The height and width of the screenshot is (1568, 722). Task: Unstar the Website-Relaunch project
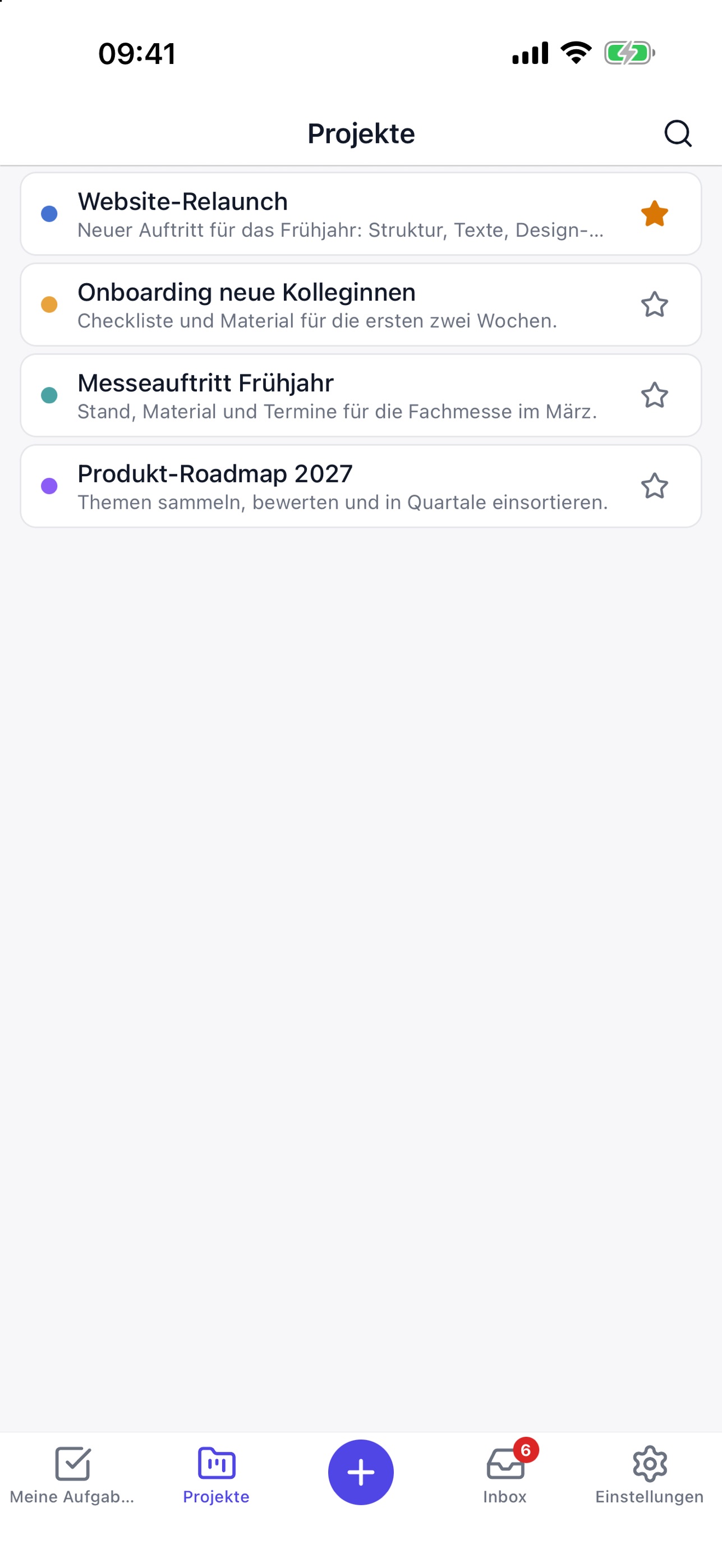point(655,214)
